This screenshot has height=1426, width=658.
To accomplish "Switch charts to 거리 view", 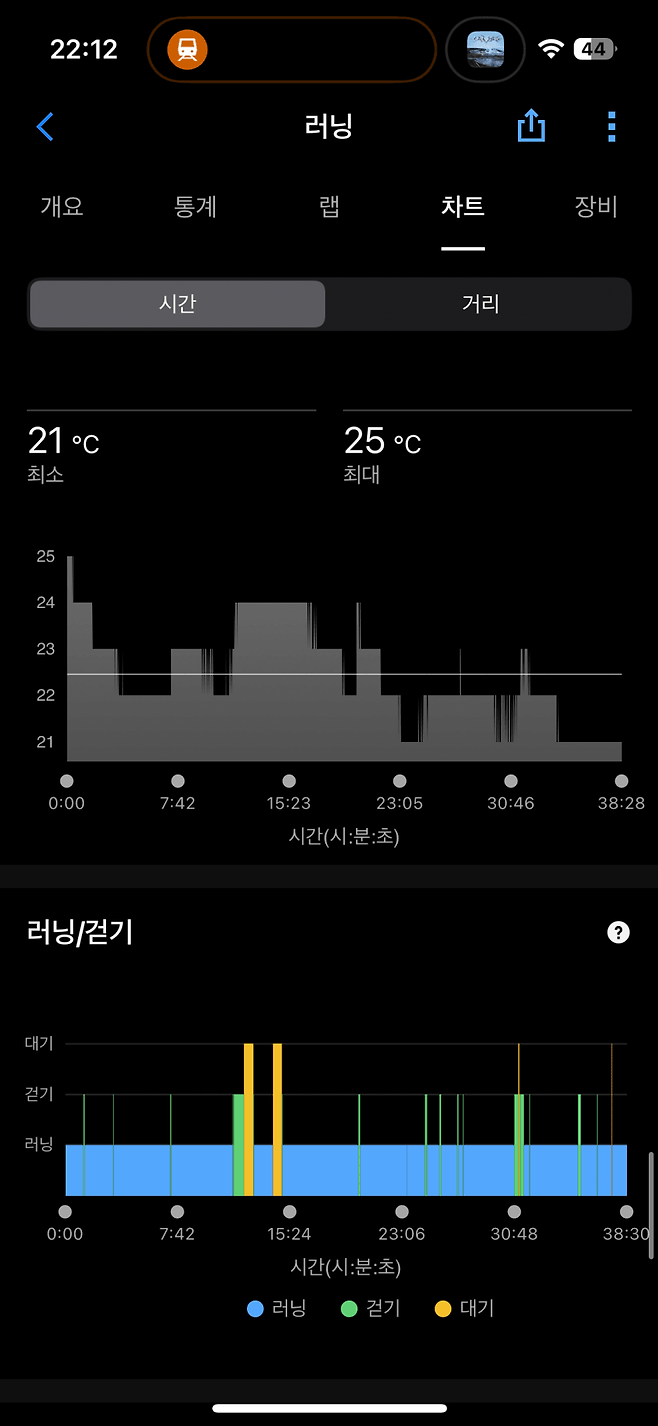I will [x=480, y=304].
